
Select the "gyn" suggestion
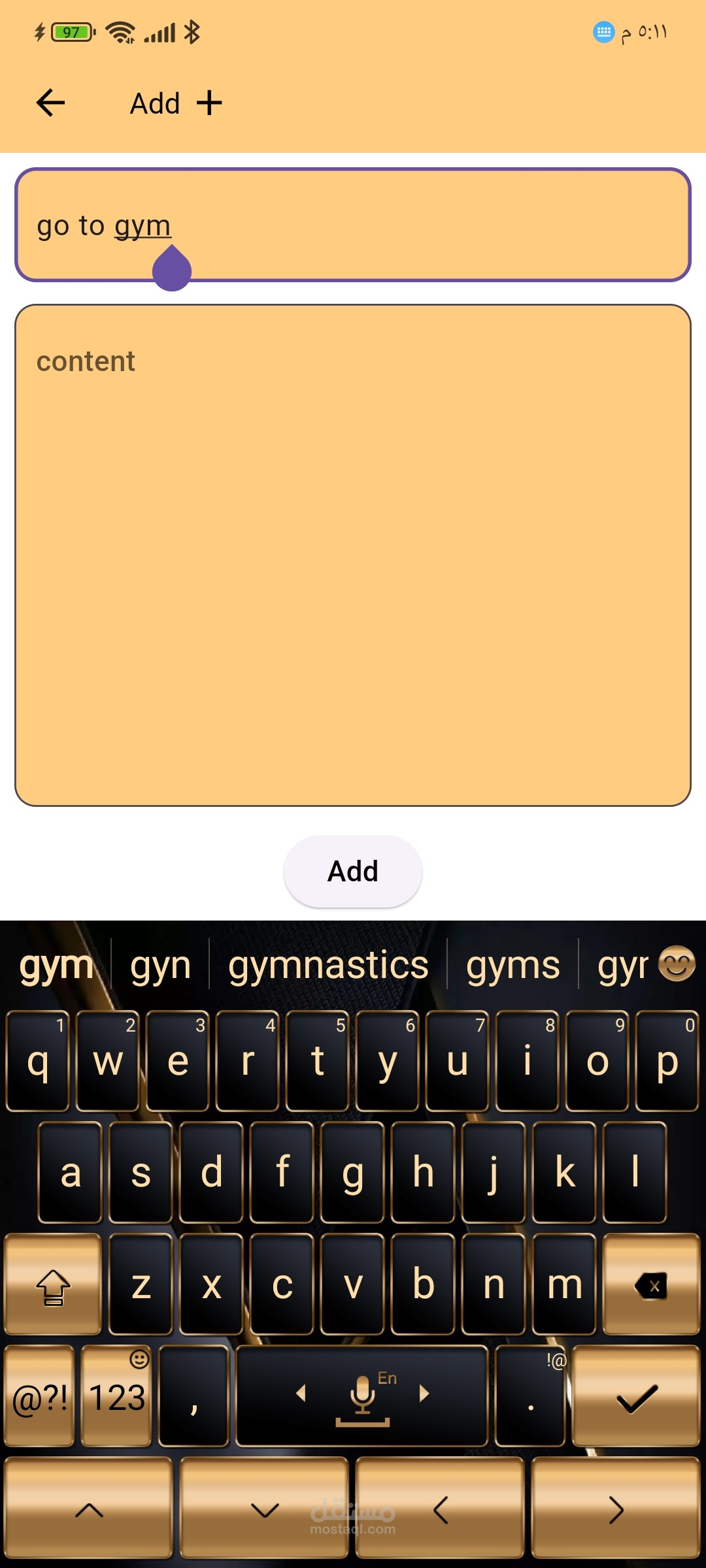point(160,965)
